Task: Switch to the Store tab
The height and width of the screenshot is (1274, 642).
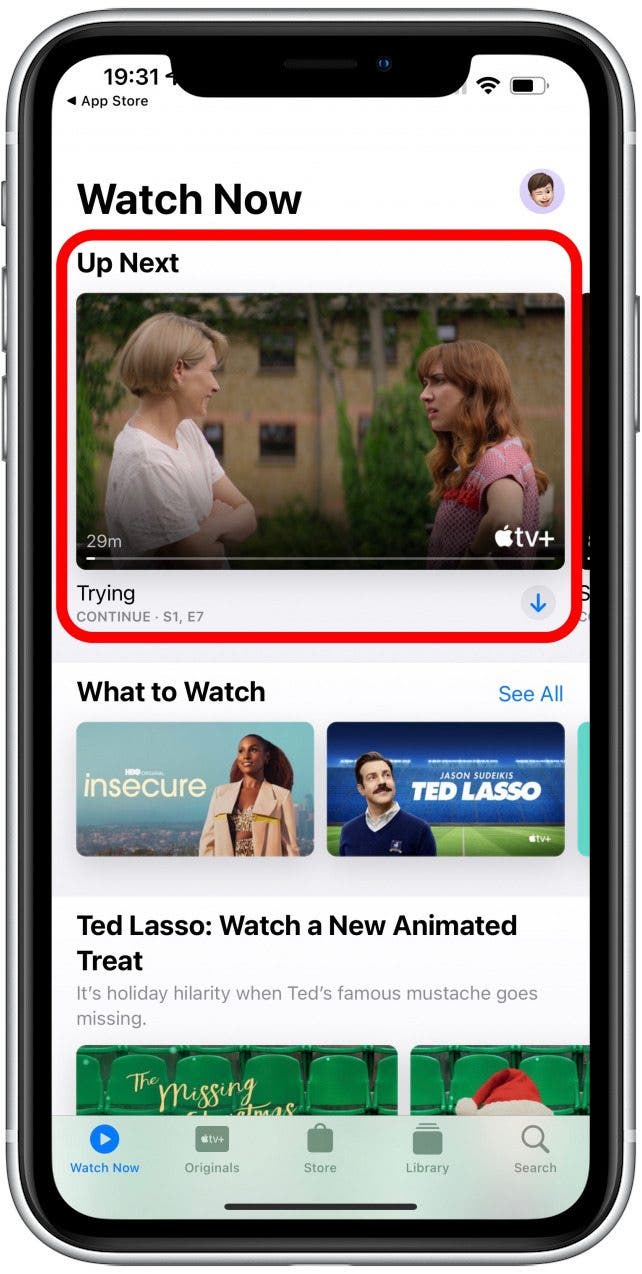Action: point(320,1150)
